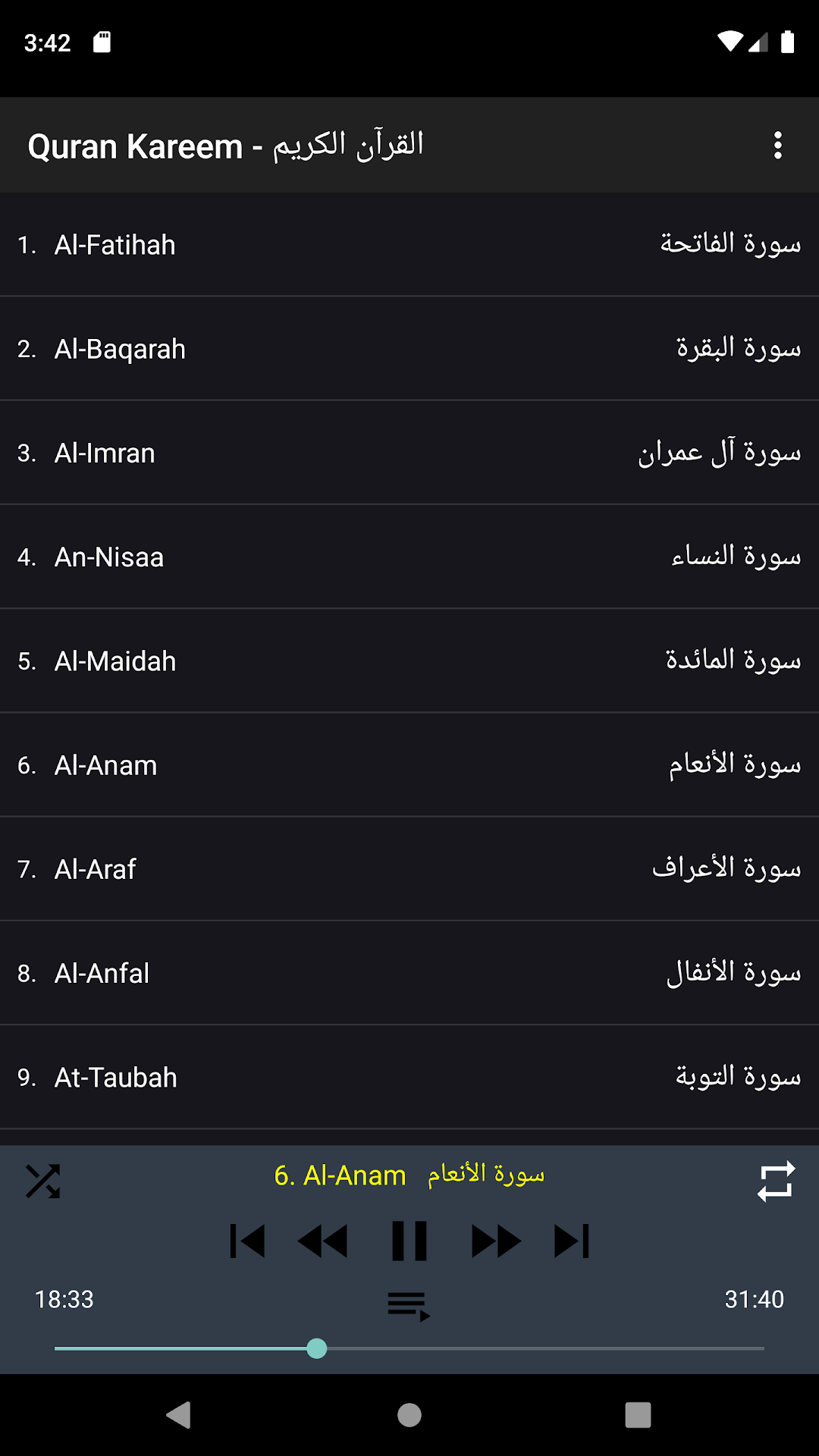Open the overflow menu
This screenshot has height=1456, width=819.
pyautogui.click(x=777, y=145)
